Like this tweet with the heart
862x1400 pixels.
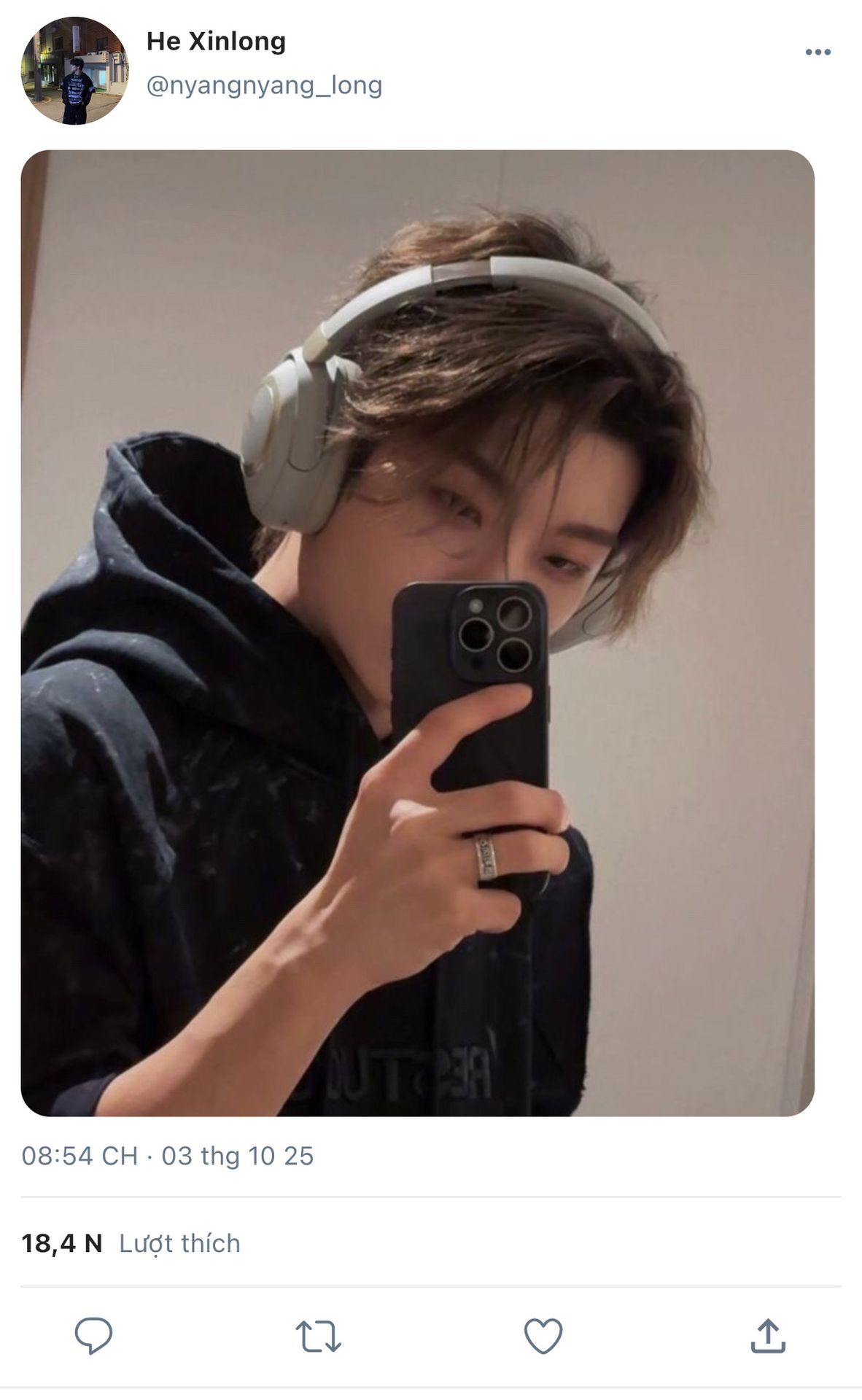tap(543, 1336)
